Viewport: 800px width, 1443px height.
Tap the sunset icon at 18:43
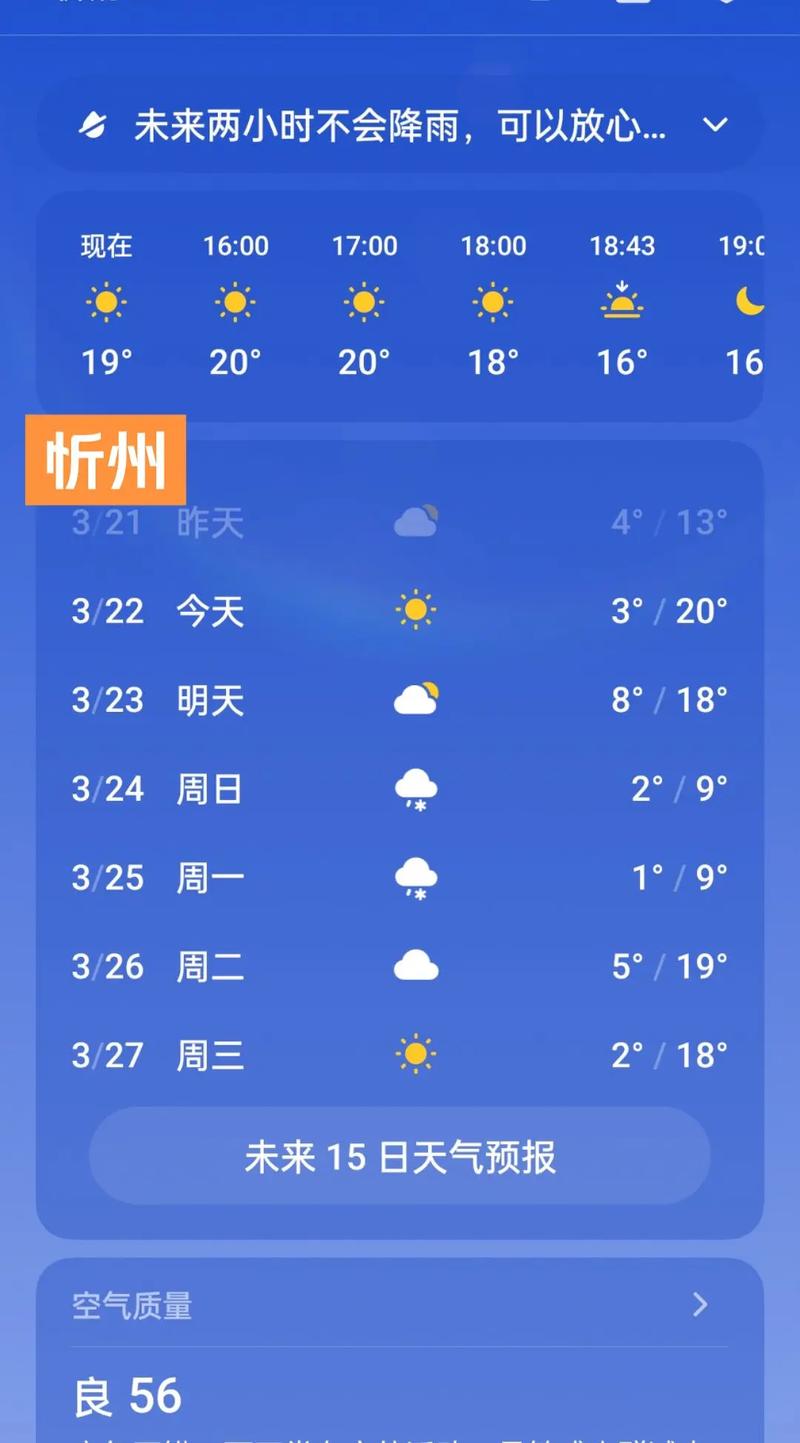pyautogui.click(x=622, y=303)
